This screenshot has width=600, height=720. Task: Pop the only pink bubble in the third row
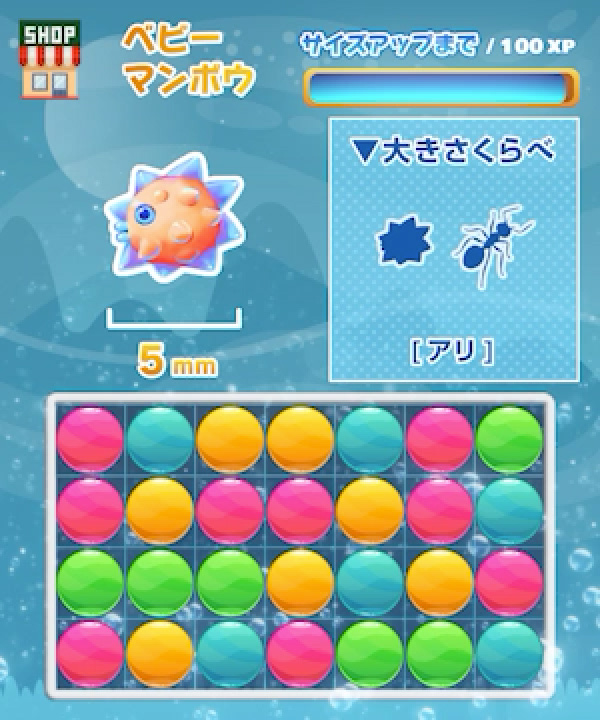509,582
